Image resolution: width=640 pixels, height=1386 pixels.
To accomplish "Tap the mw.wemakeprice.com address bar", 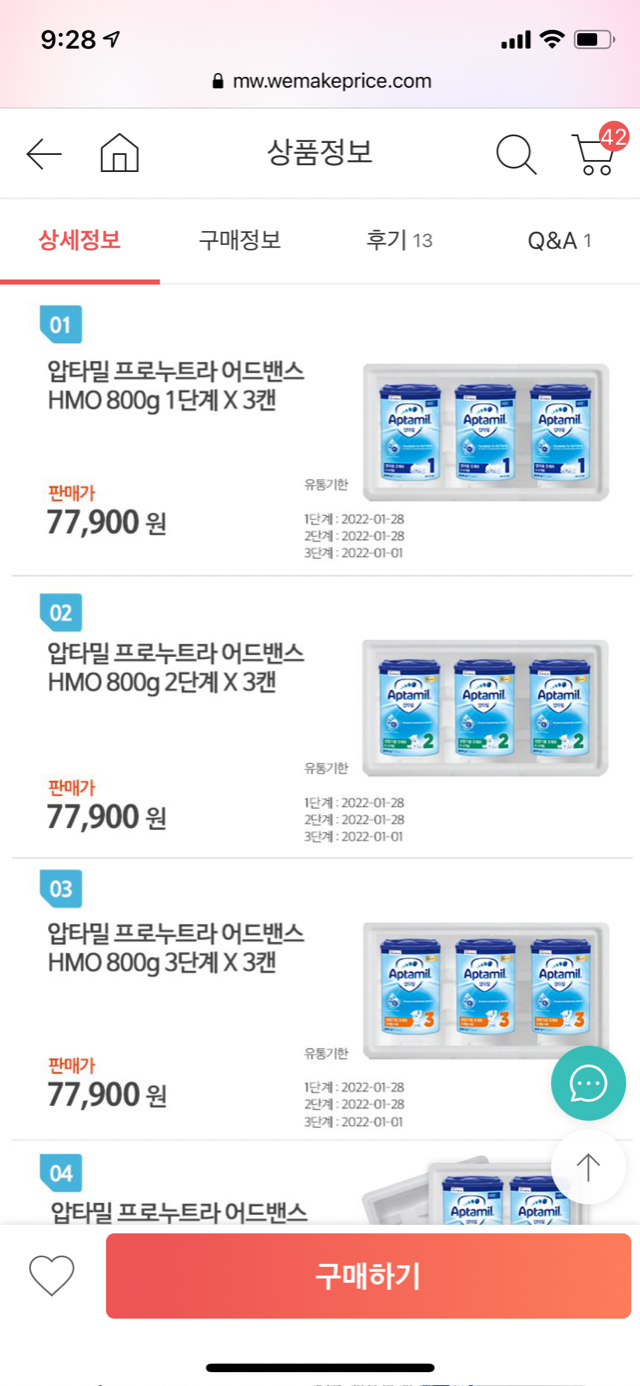I will point(322,81).
